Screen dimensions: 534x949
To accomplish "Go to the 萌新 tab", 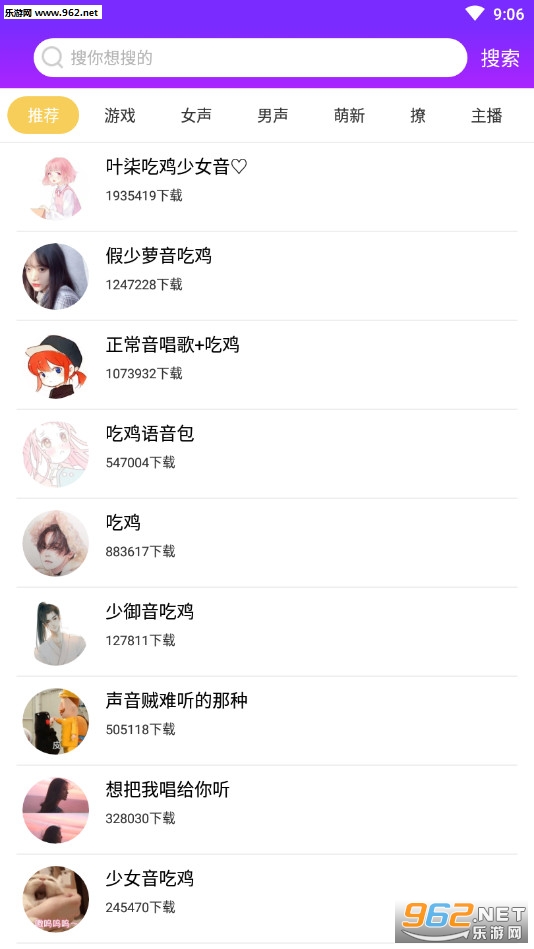I will [x=349, y=115].
